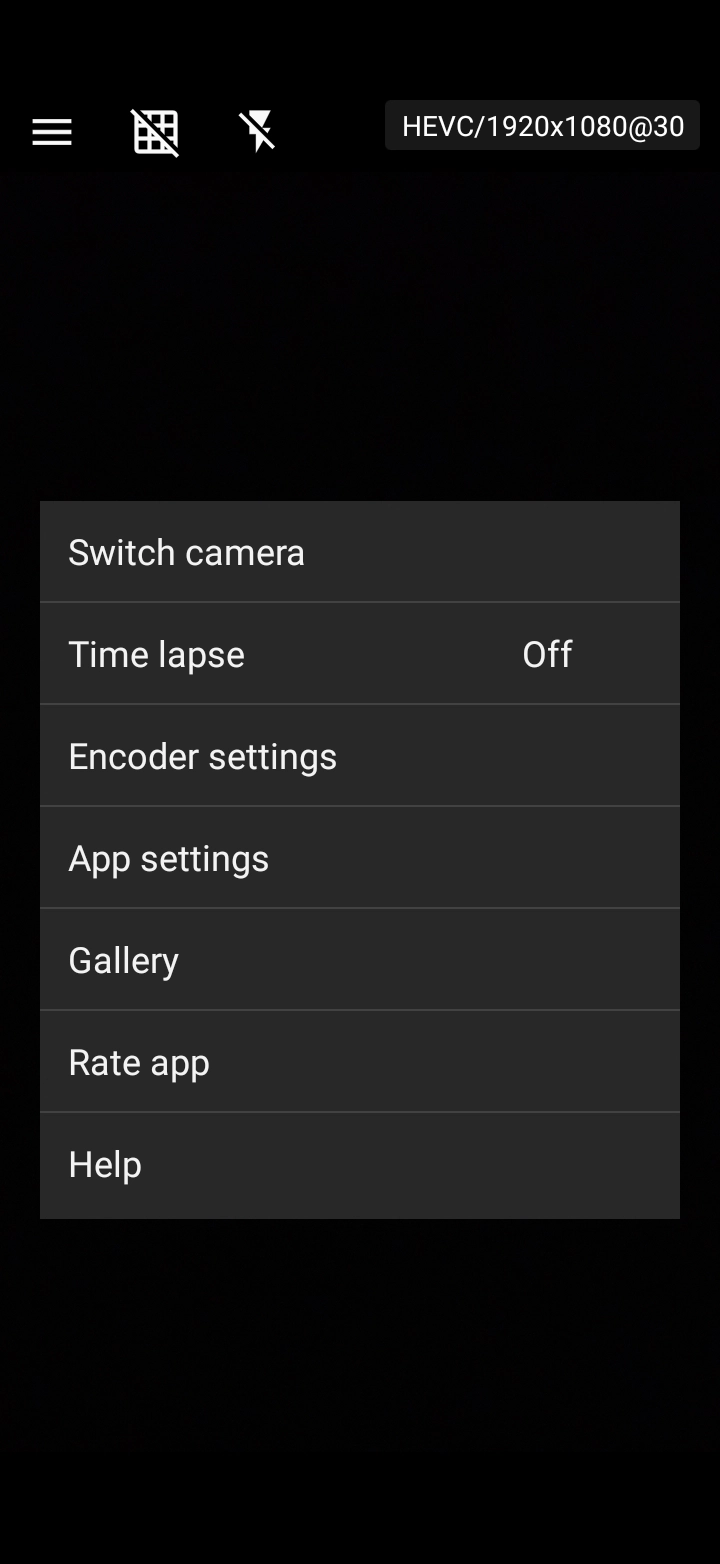Go to App settings
Screen dimensions: 720x1564
tap(360, 859)
